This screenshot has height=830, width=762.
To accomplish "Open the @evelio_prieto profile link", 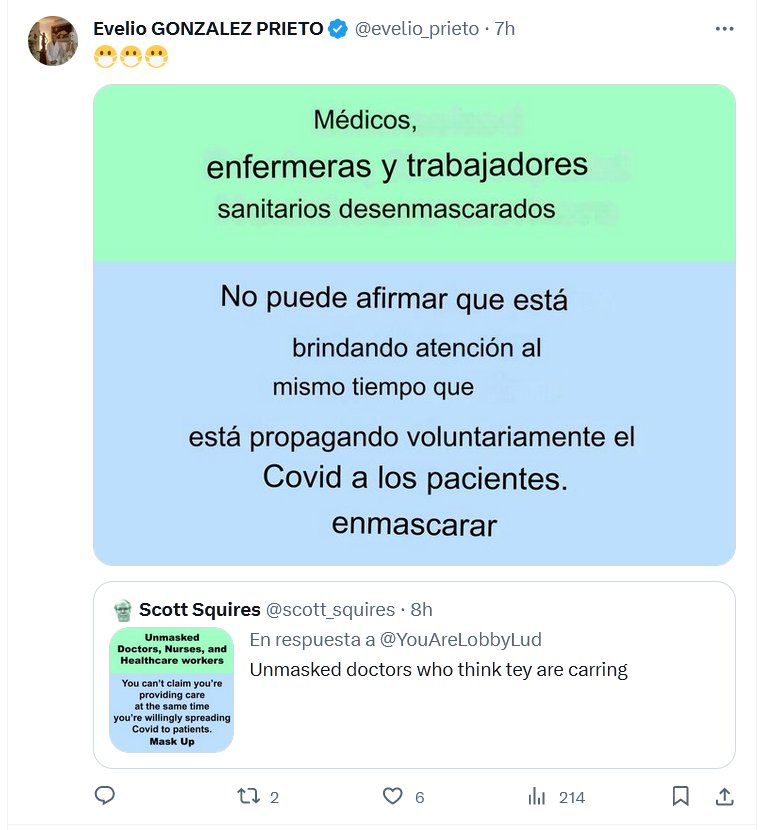I will click(417, 29).
